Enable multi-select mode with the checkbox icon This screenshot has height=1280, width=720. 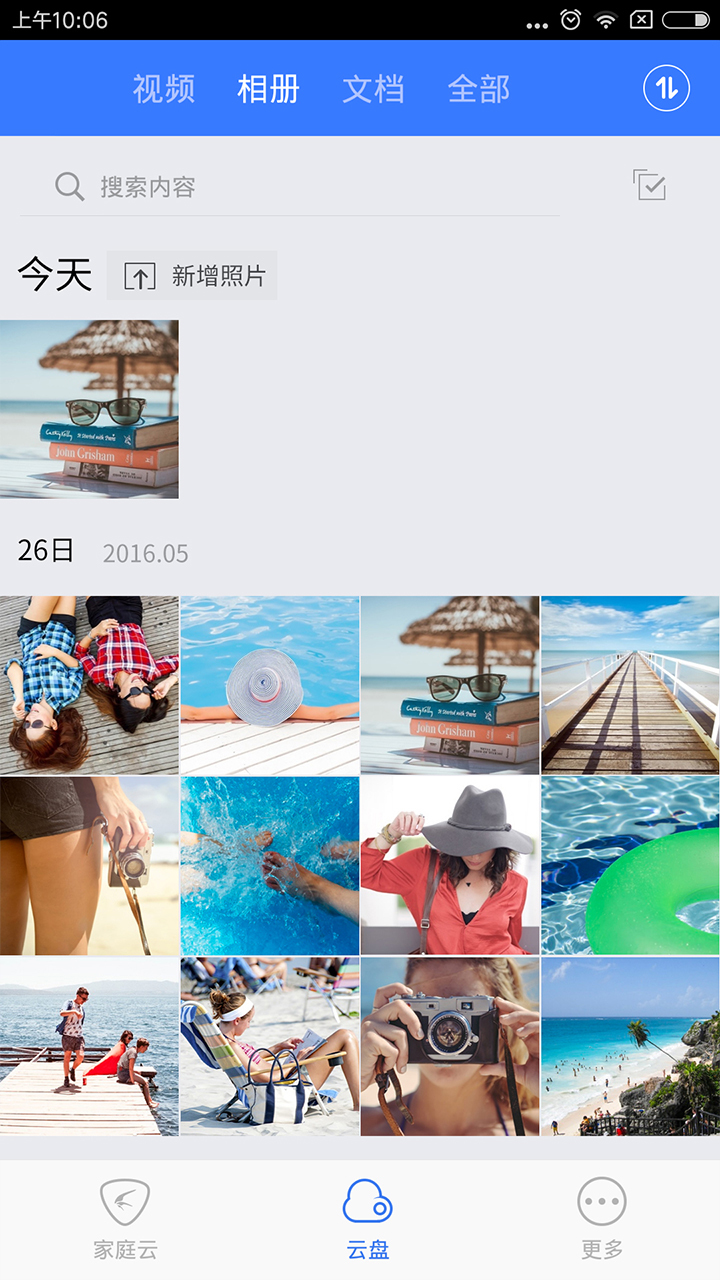pos(649,186)
